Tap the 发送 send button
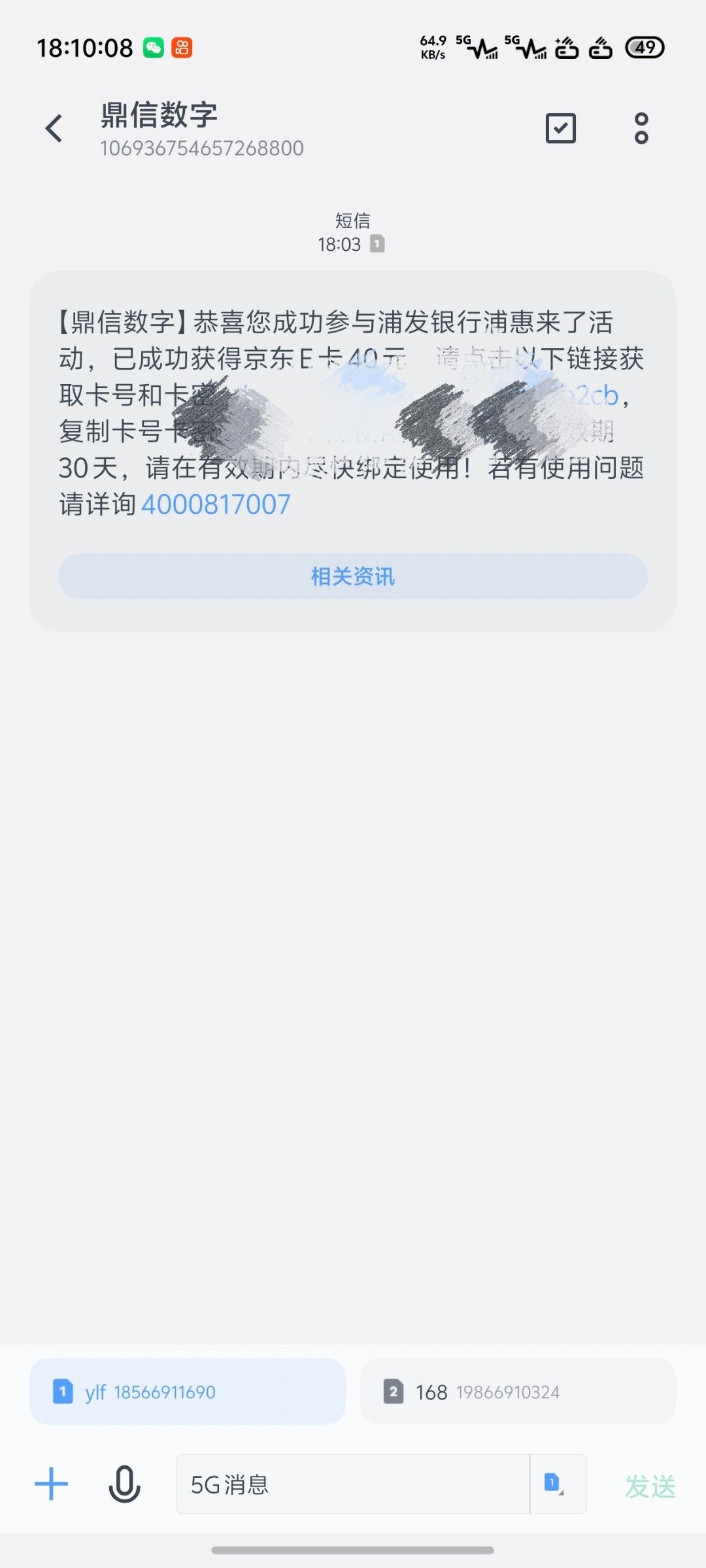 (x=650, y=1486)
